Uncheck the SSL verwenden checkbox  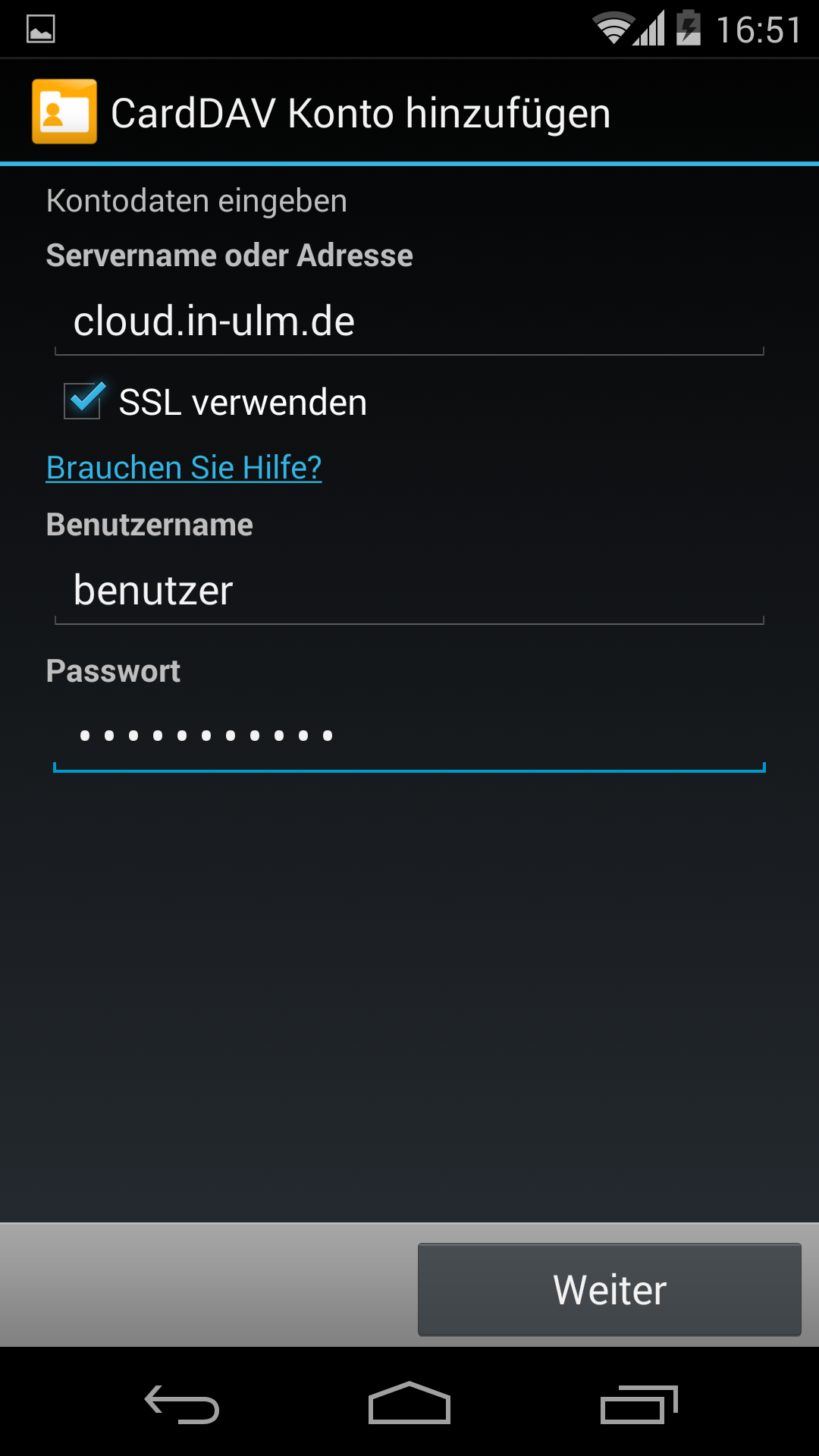pos(83,401)
